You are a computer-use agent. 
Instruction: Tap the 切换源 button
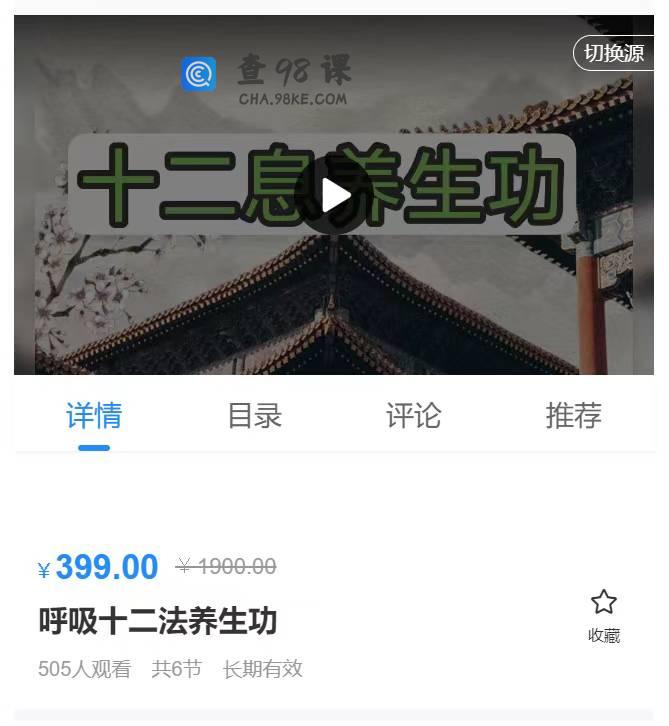[x=613, y=53]
